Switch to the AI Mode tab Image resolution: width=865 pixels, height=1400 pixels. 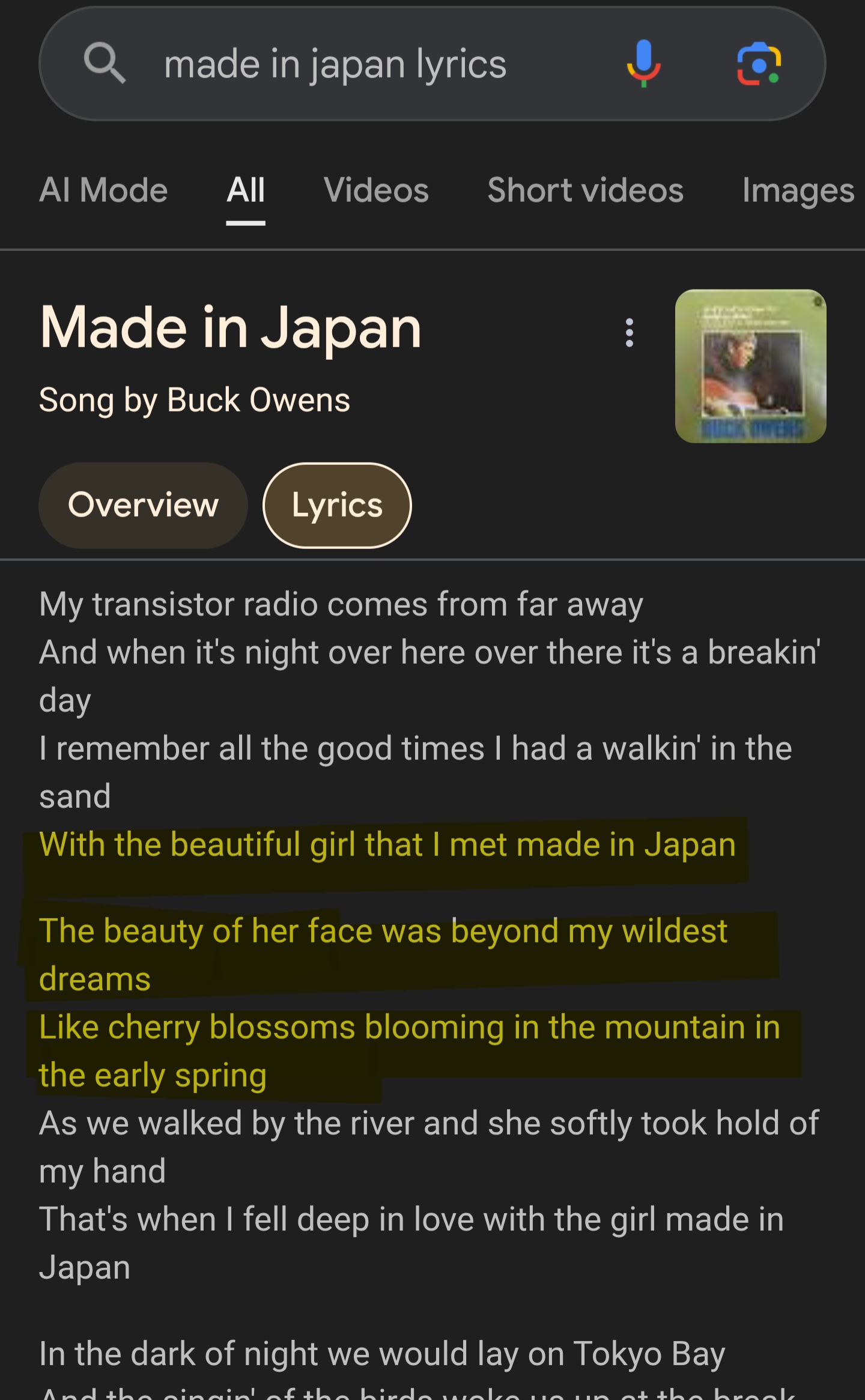103,190
